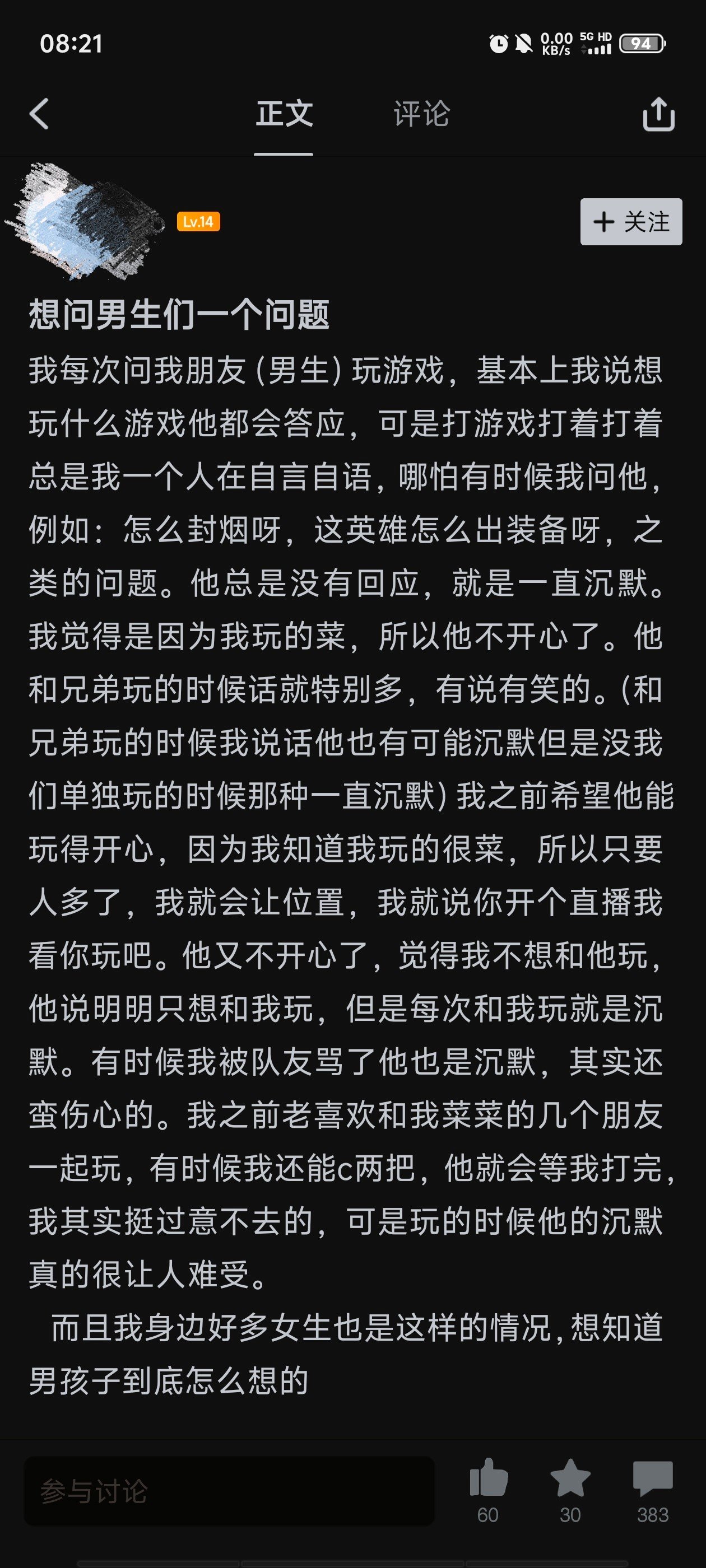
Task: Follow the author with 关注 button
Action: point(630,222)
